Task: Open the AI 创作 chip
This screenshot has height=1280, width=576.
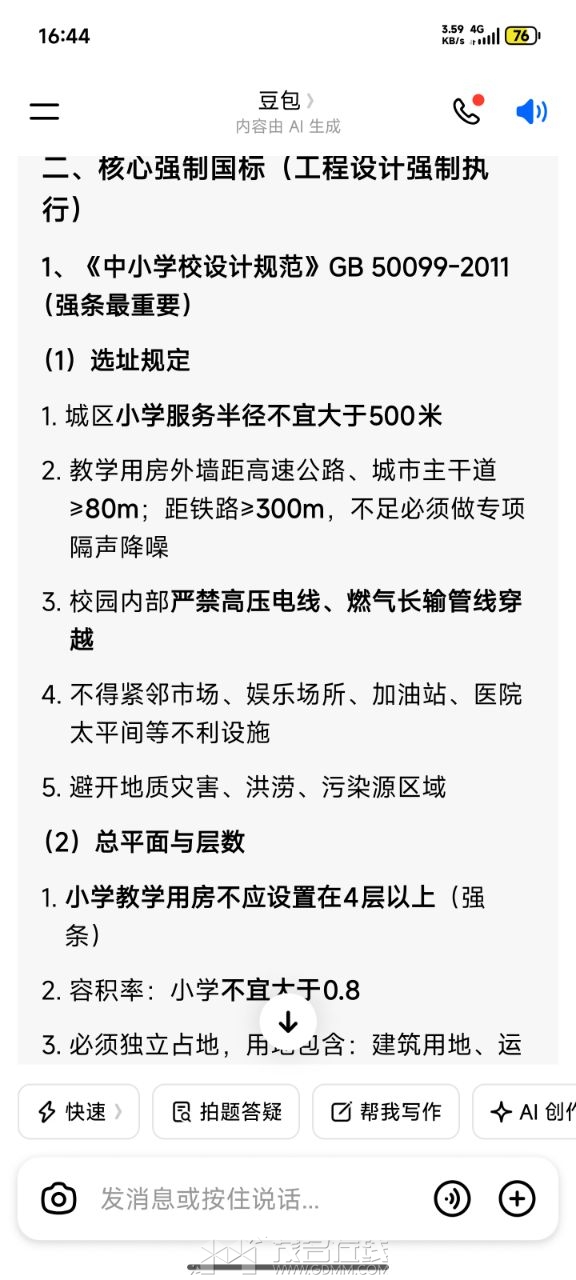Action: (524, 1111)
